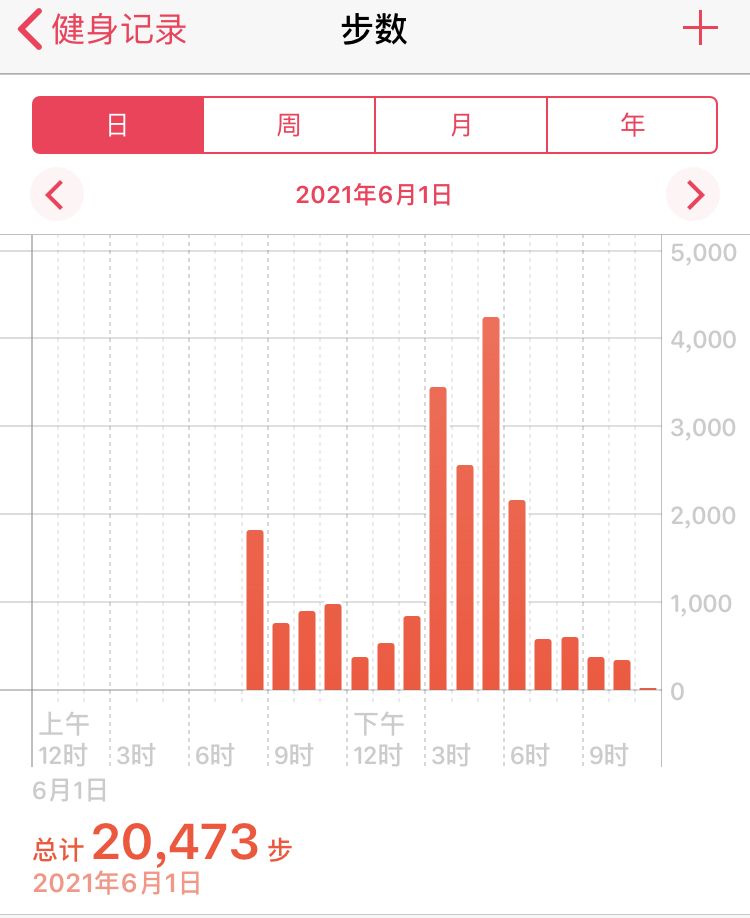Switch to the 月 view
The height and width of the screenshot is (918, 750).
coord(461,125)
